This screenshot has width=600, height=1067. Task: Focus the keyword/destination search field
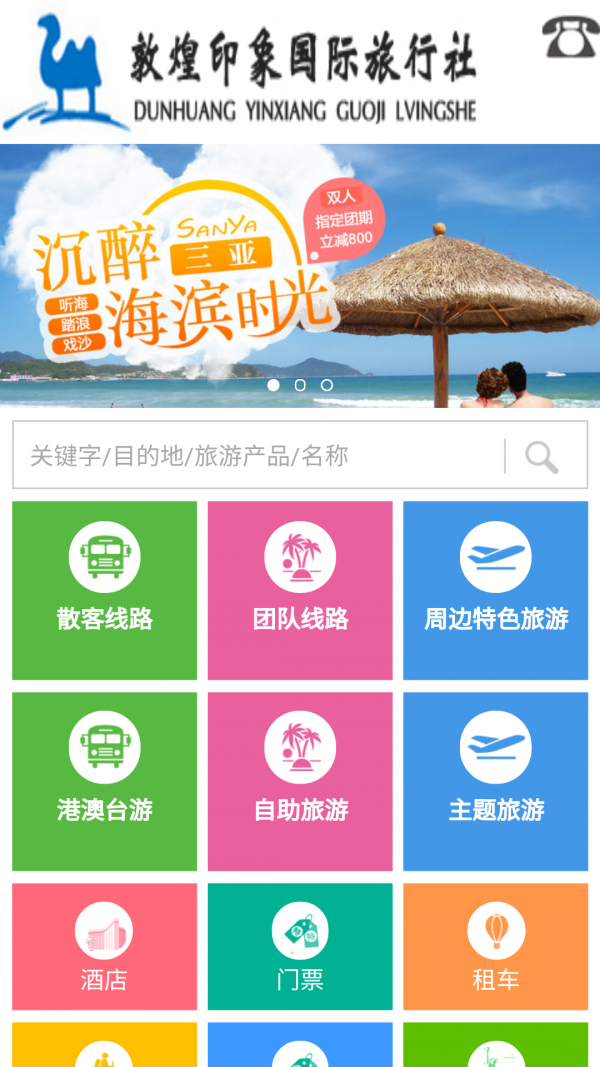[260, 456]
